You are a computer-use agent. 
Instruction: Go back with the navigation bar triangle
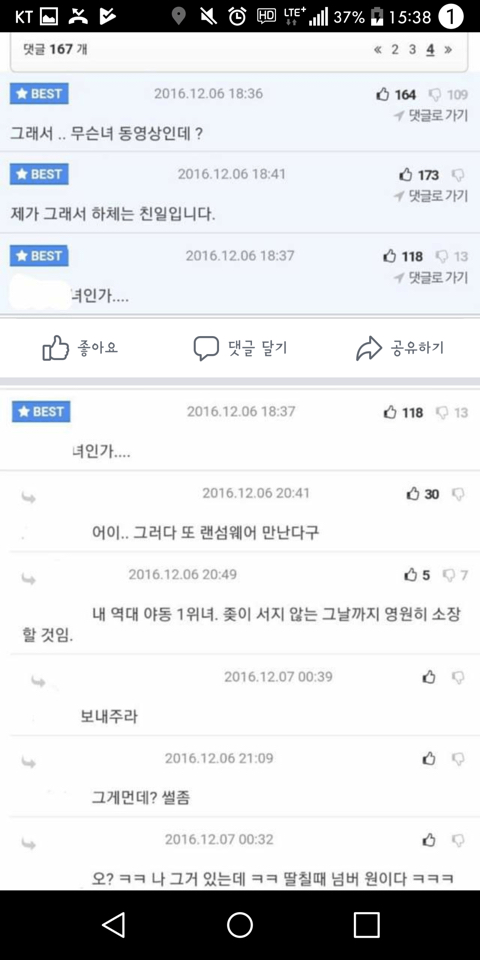coord(114,924)
